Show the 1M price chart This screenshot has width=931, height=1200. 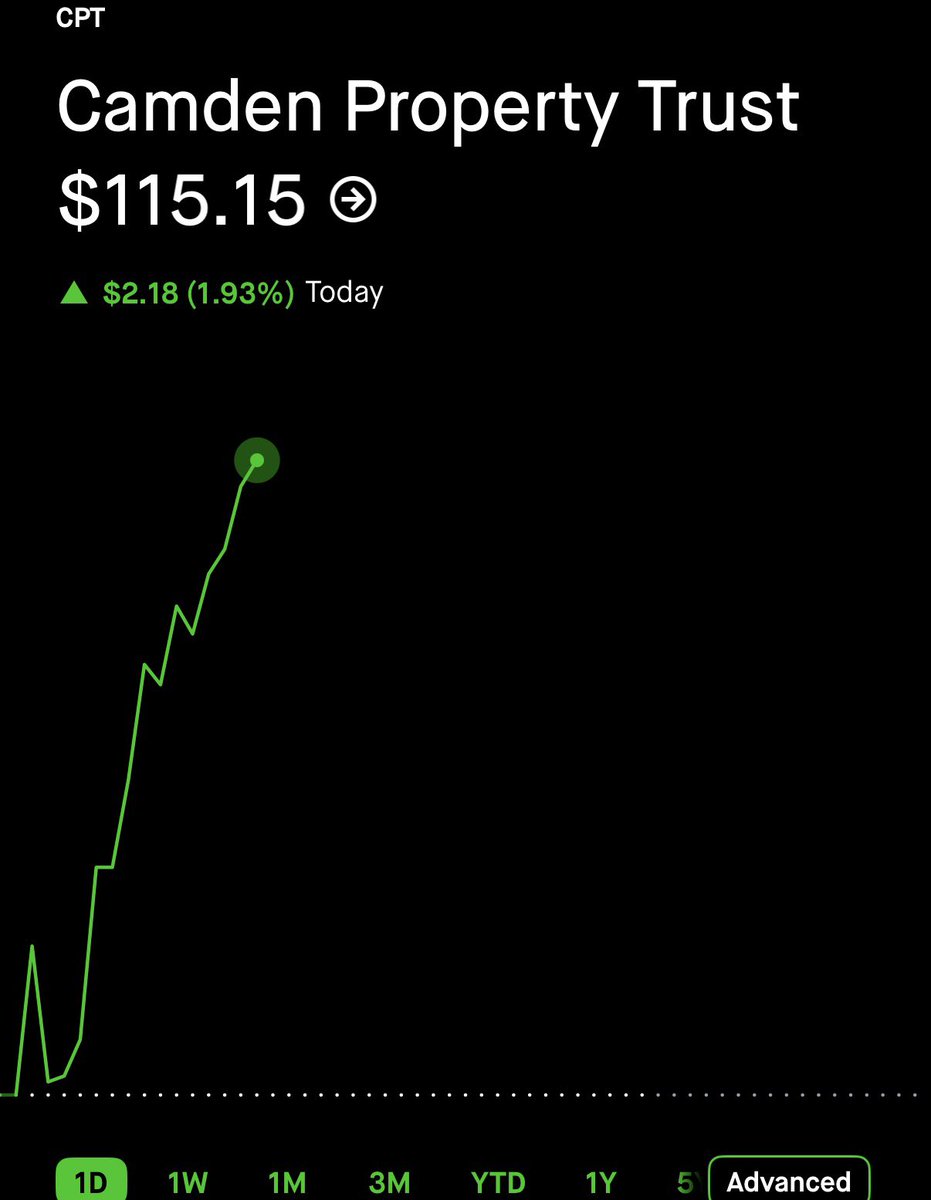coord(287,1183)
